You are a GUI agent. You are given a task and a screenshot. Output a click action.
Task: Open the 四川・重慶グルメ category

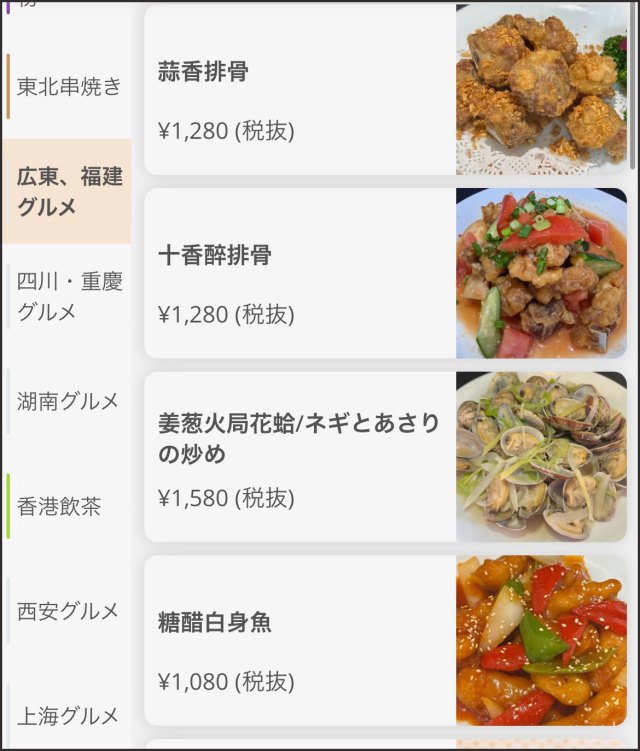[68, 296]
